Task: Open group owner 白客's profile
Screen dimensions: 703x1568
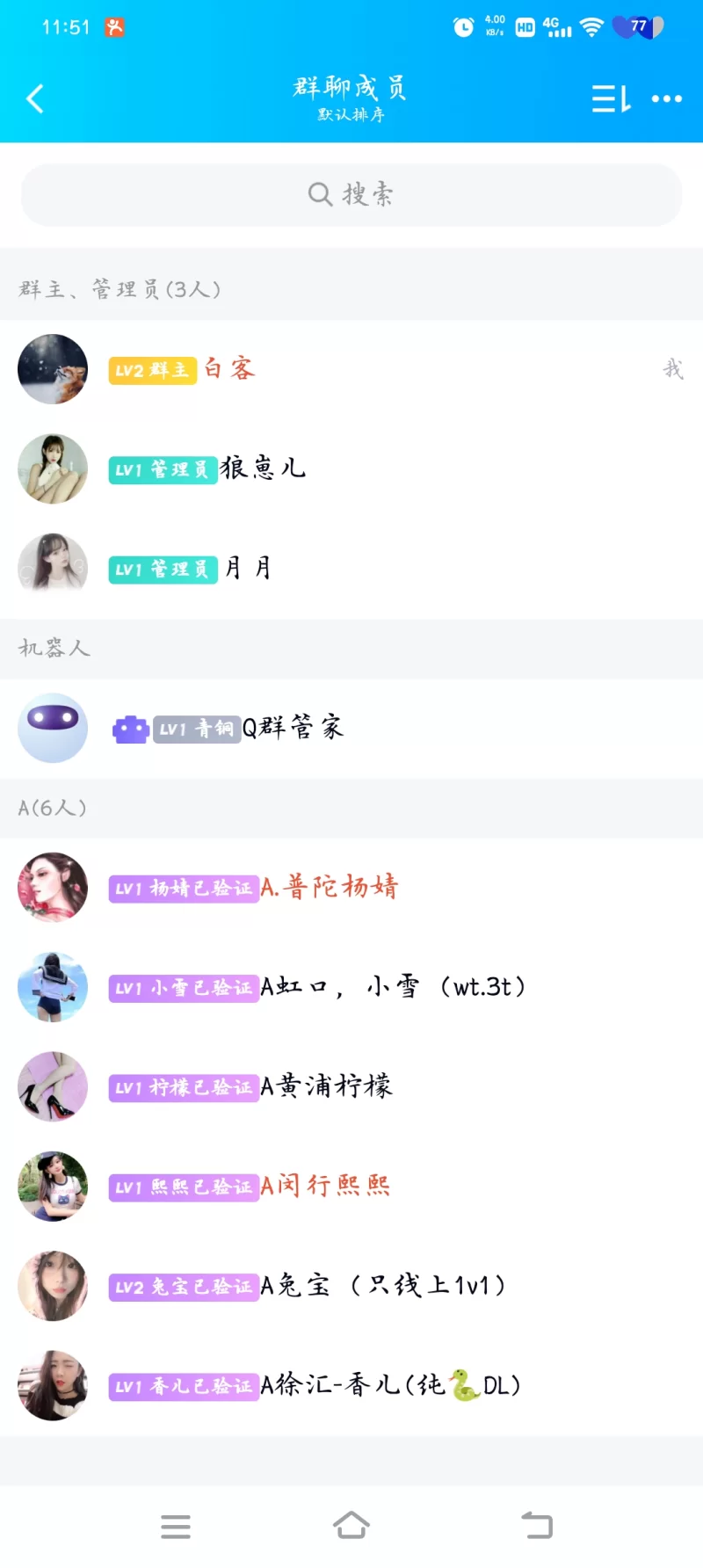Action: tap(351, 369)
